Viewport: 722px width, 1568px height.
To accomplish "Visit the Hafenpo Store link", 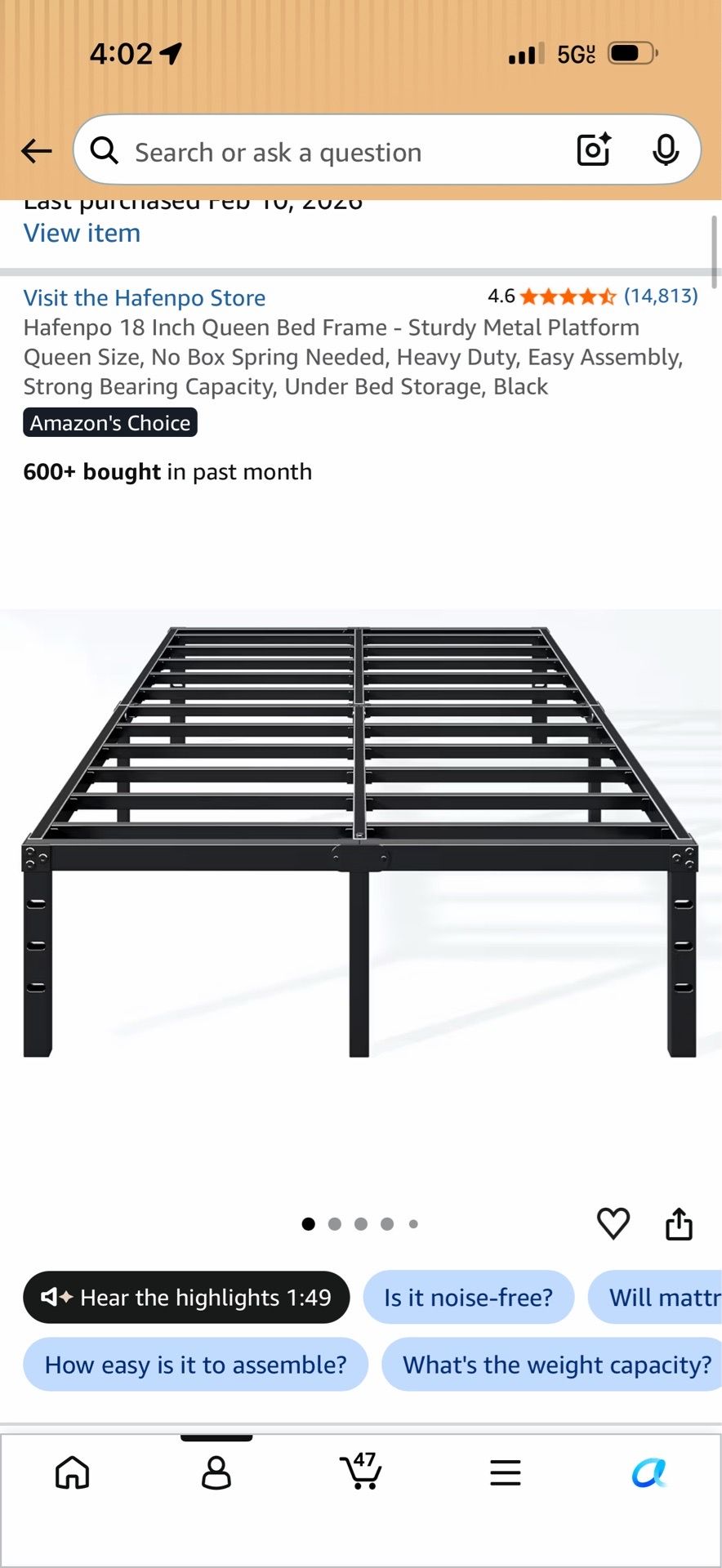I will coord(145,297).
